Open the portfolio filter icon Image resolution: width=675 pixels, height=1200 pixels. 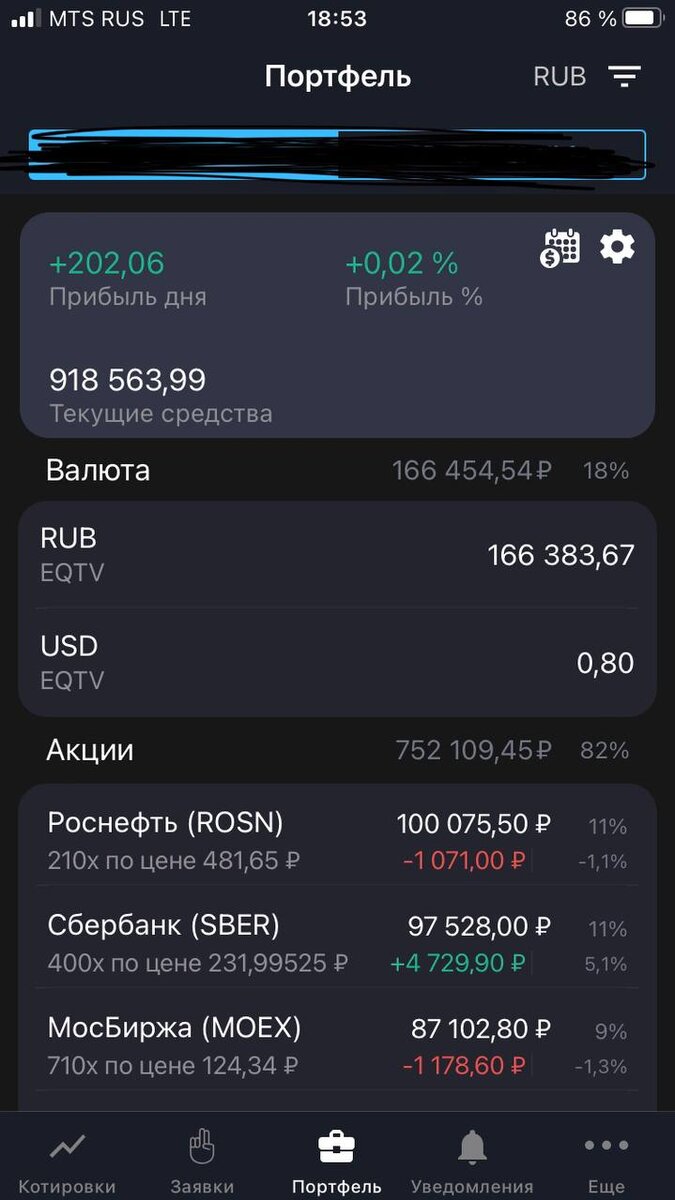625,77
